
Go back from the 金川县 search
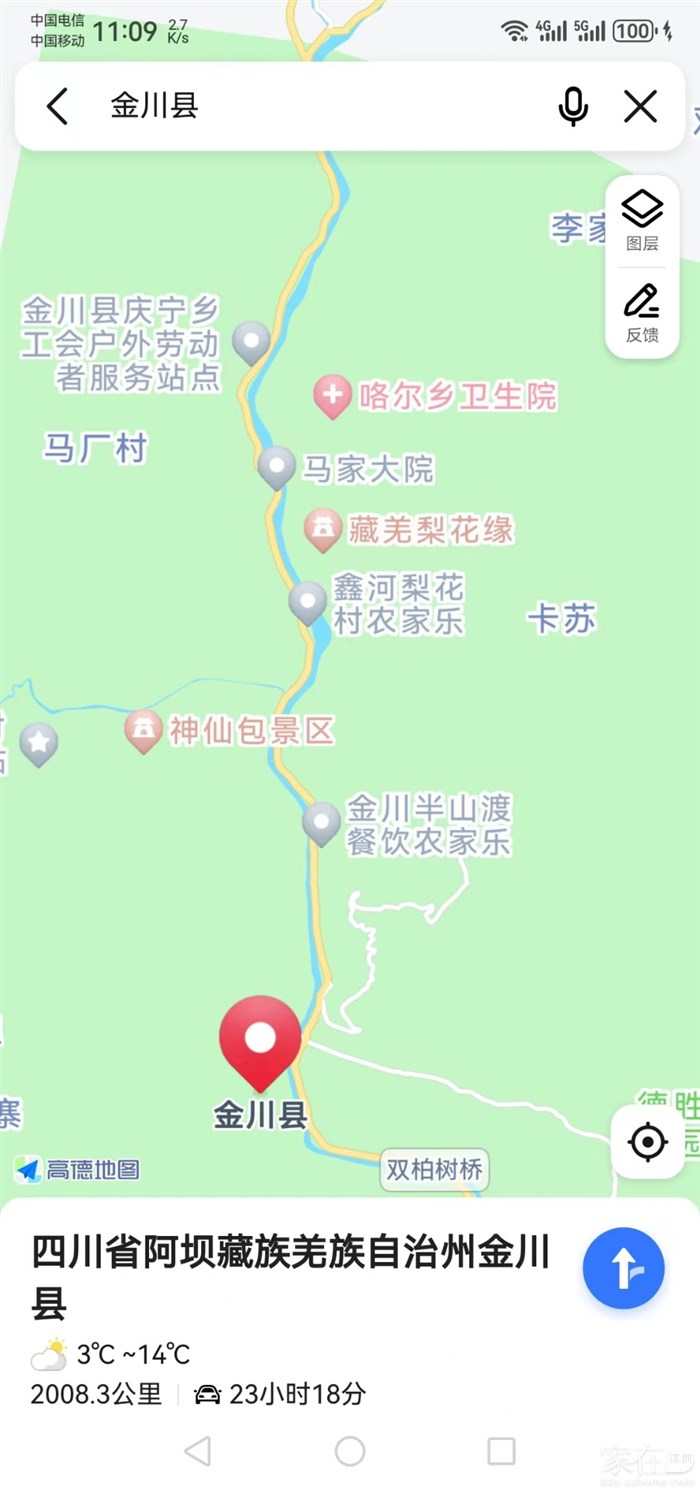point(58,106)
